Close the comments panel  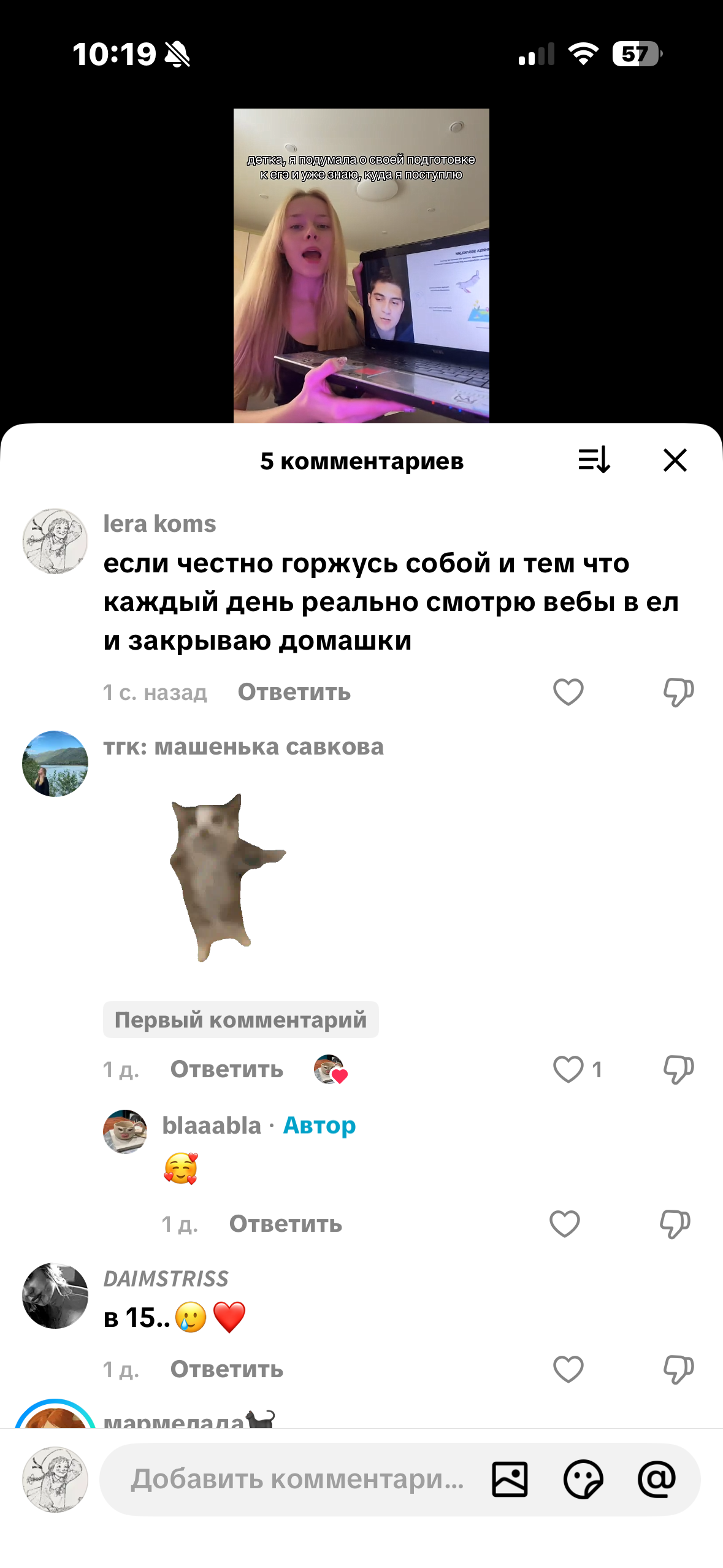point(675,460)
